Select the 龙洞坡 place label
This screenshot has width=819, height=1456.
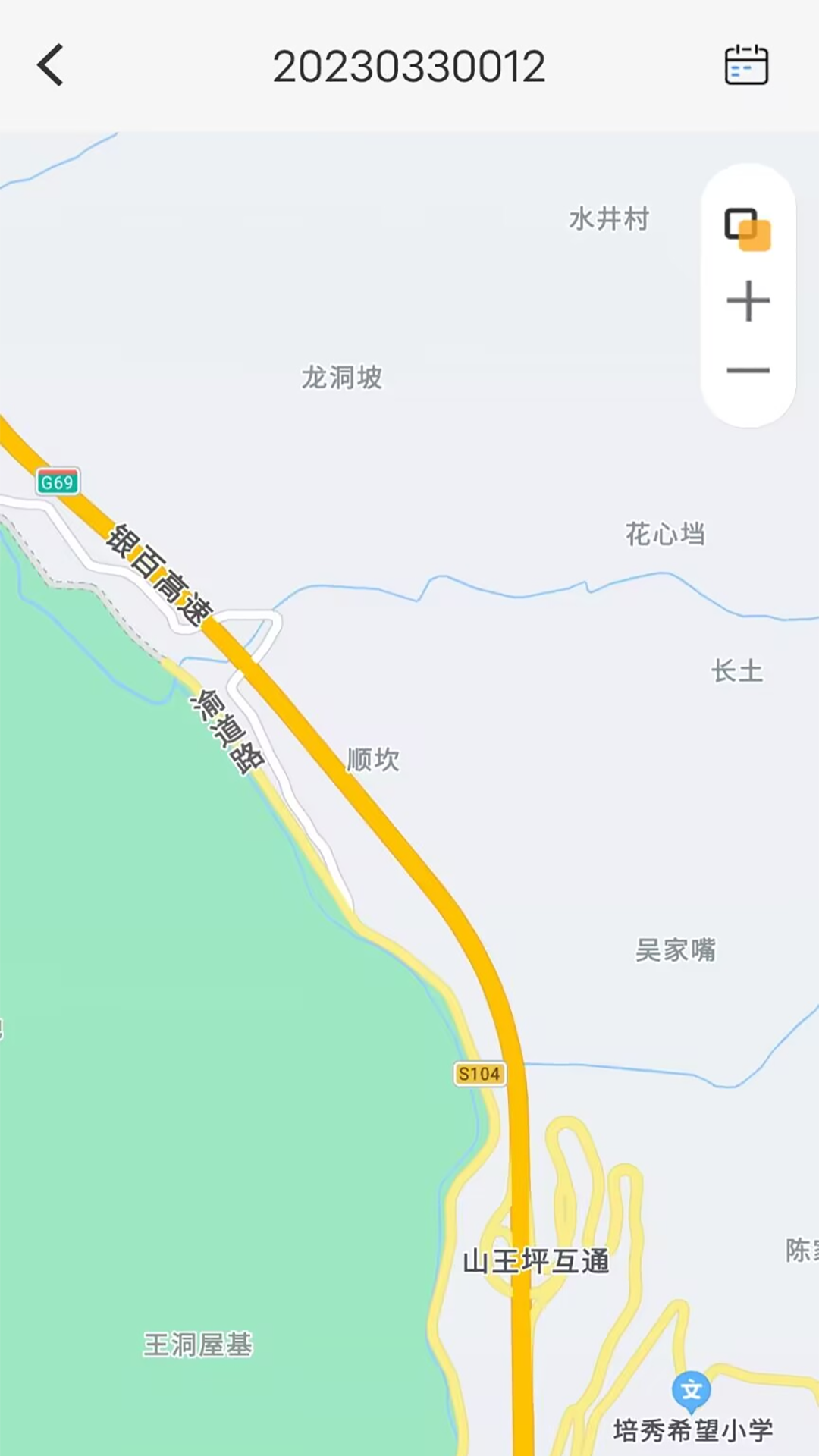pyautogui.click(x=340, y=377)
